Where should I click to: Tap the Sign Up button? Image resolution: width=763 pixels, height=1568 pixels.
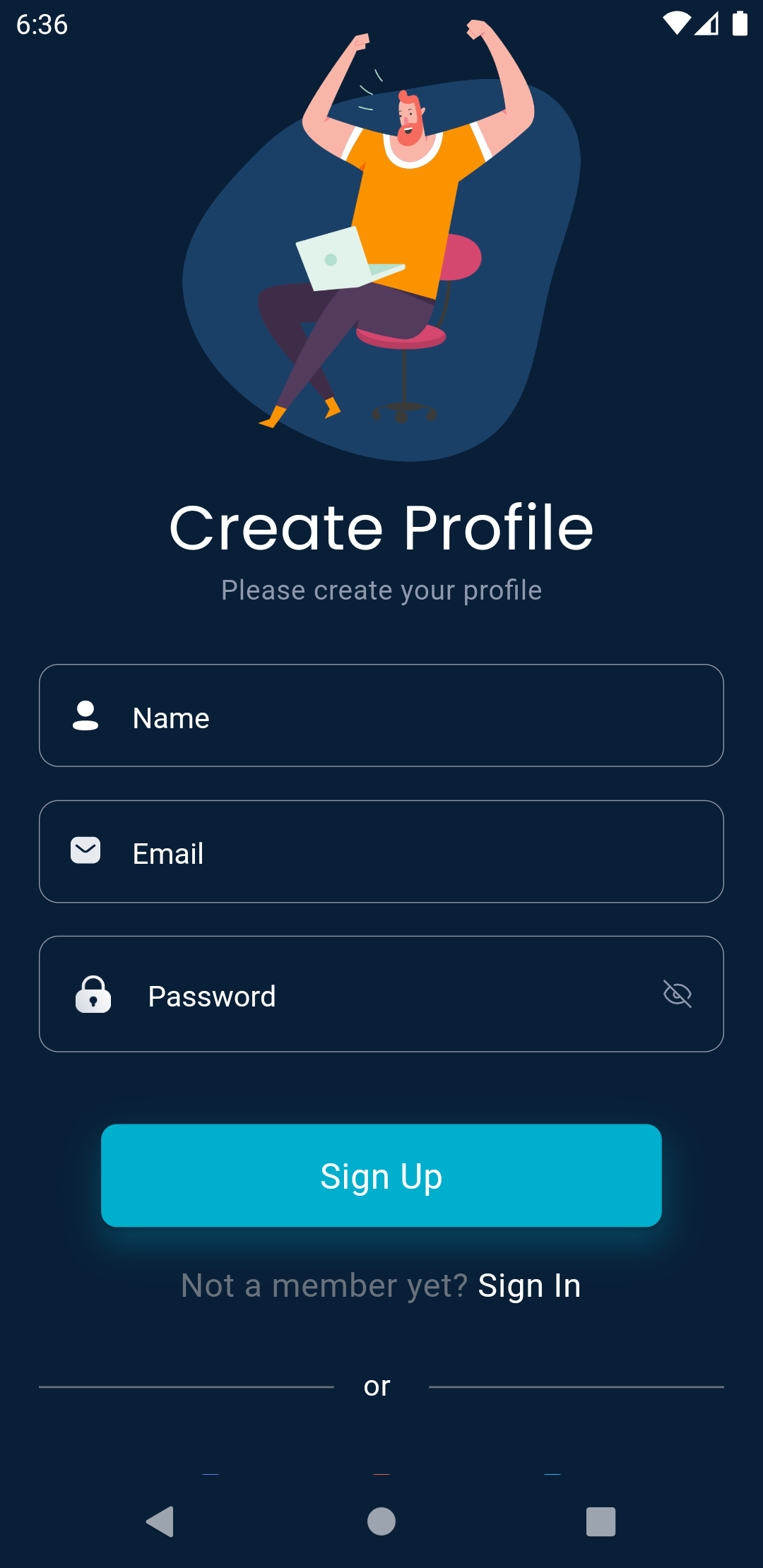coord(381,1175)
